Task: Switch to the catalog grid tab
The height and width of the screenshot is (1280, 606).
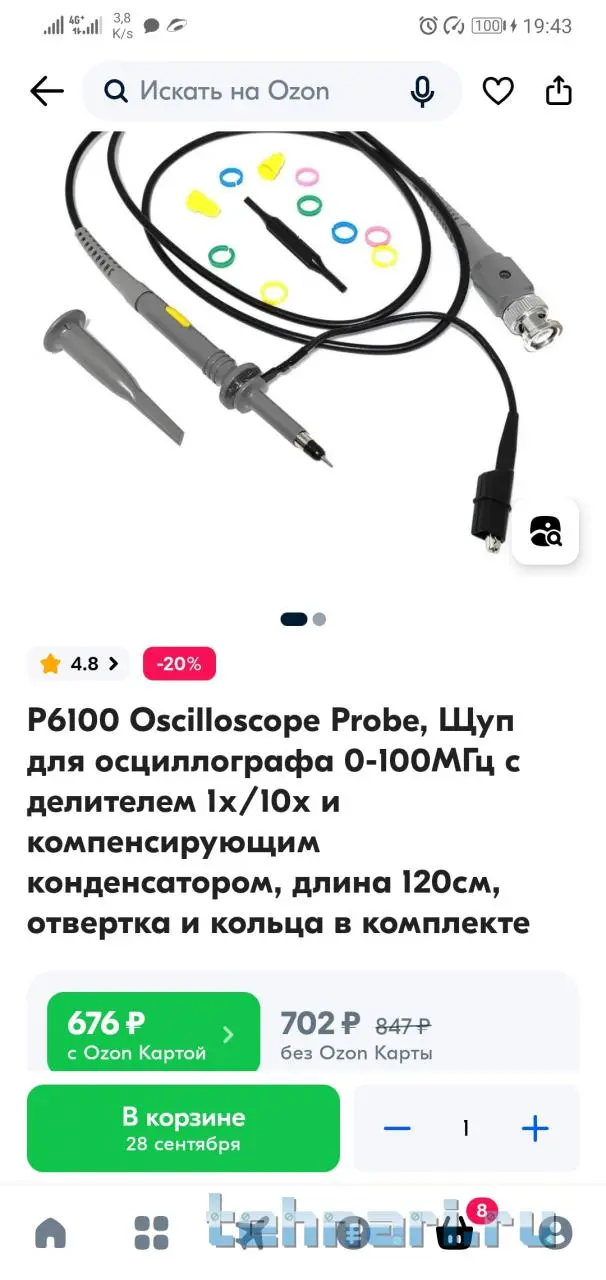Action: click(152, 1233)
